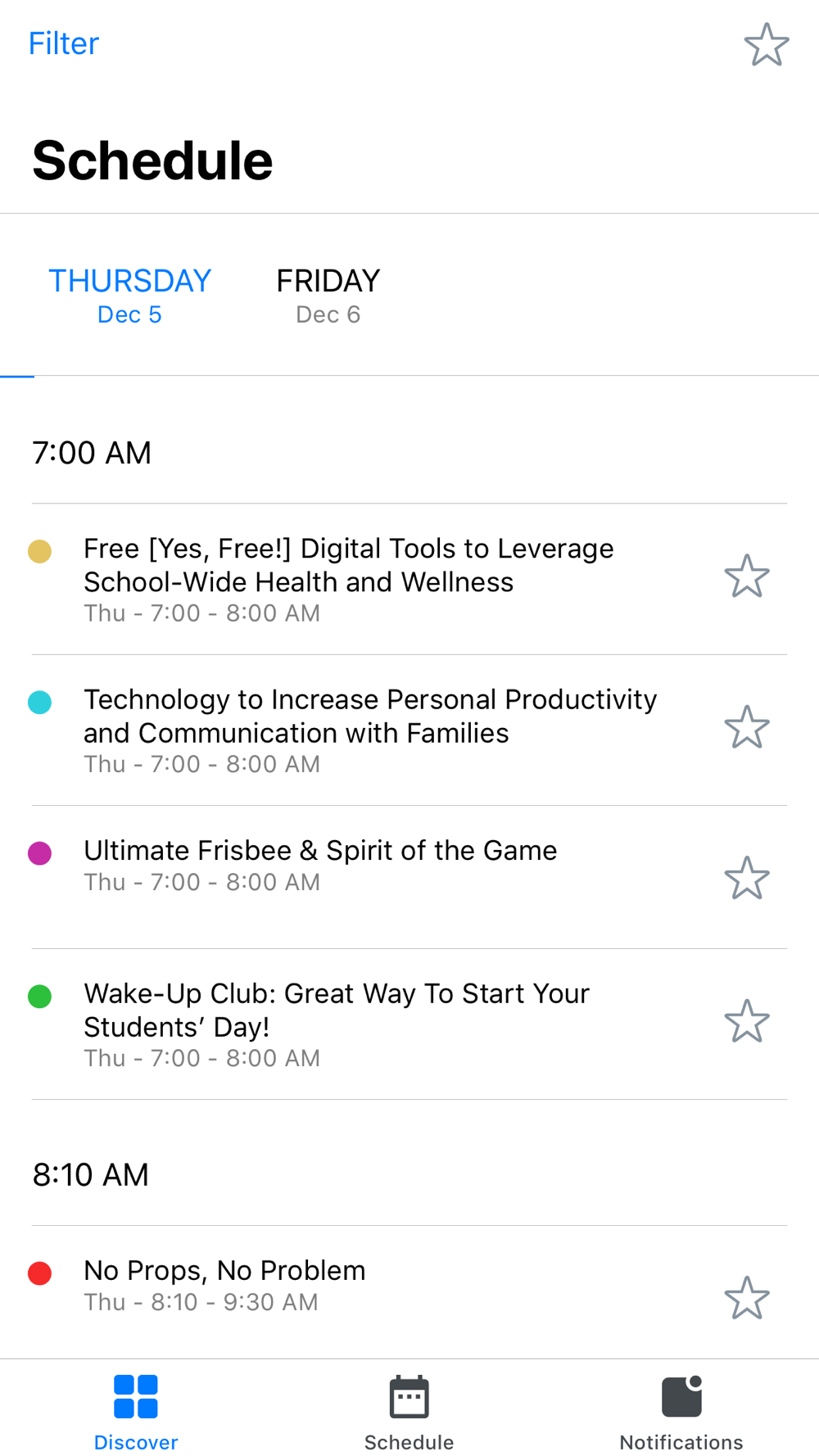Image resolution: width=819 pixels, height=1456 pixels.
Task: Open the Notifications tab
Action: click(681, 1410)
